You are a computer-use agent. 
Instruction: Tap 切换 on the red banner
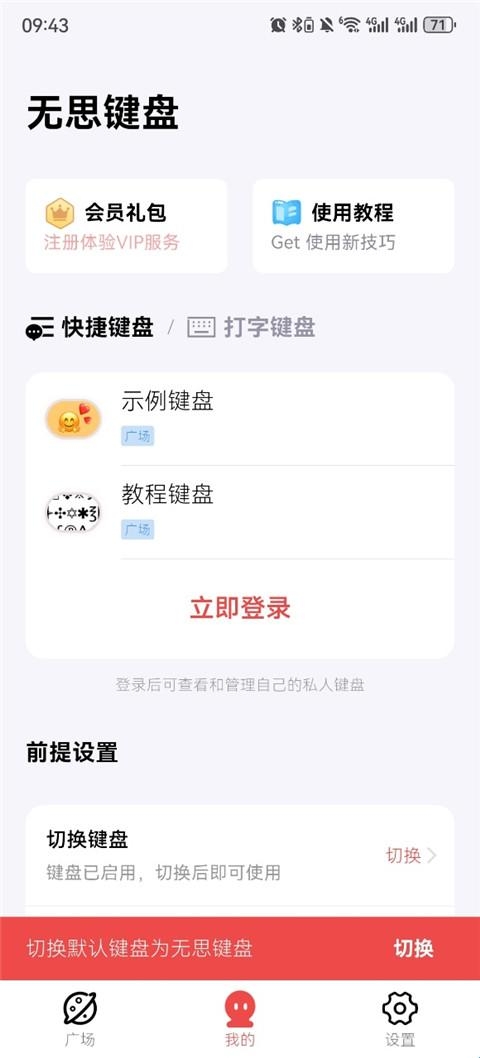[x=413, y=949]
